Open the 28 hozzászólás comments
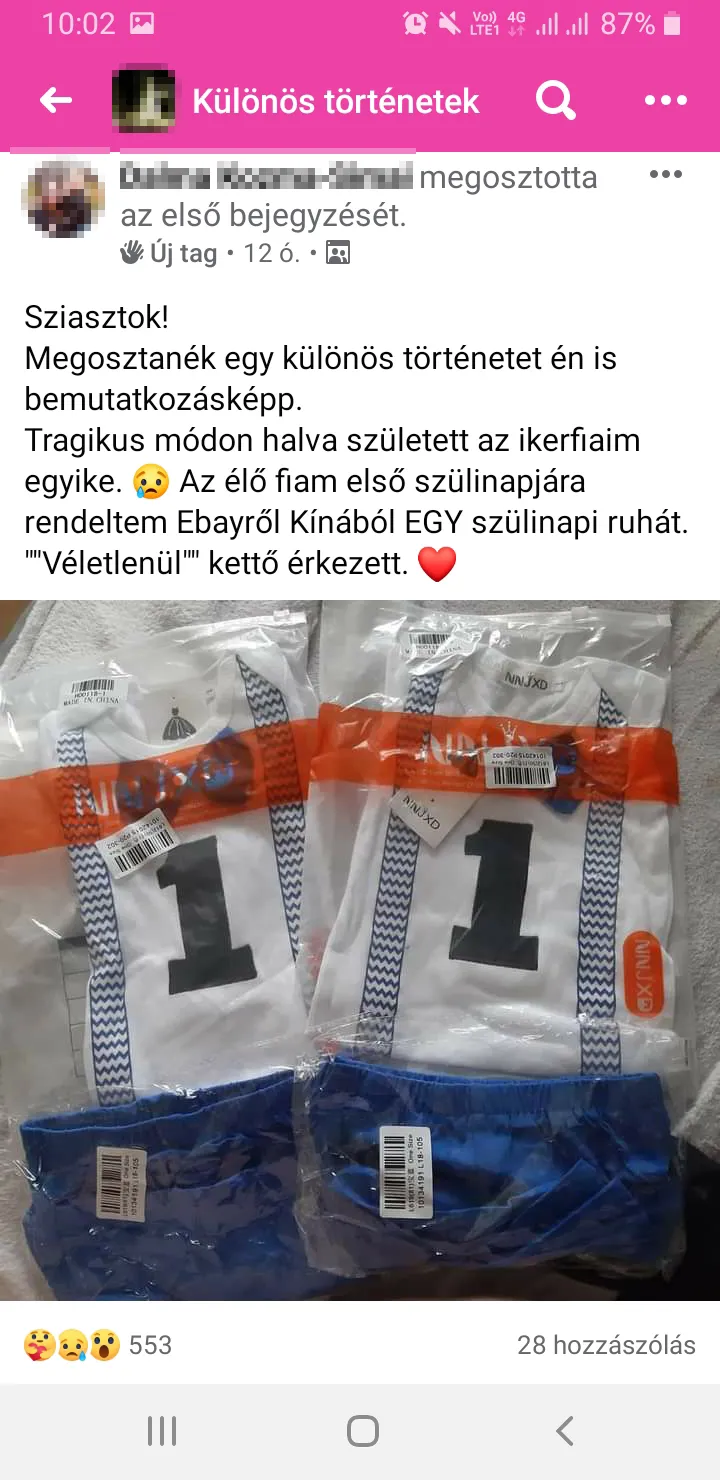Image resolution: width=720 pixels, height=1480 pixels. (606, 1345)
